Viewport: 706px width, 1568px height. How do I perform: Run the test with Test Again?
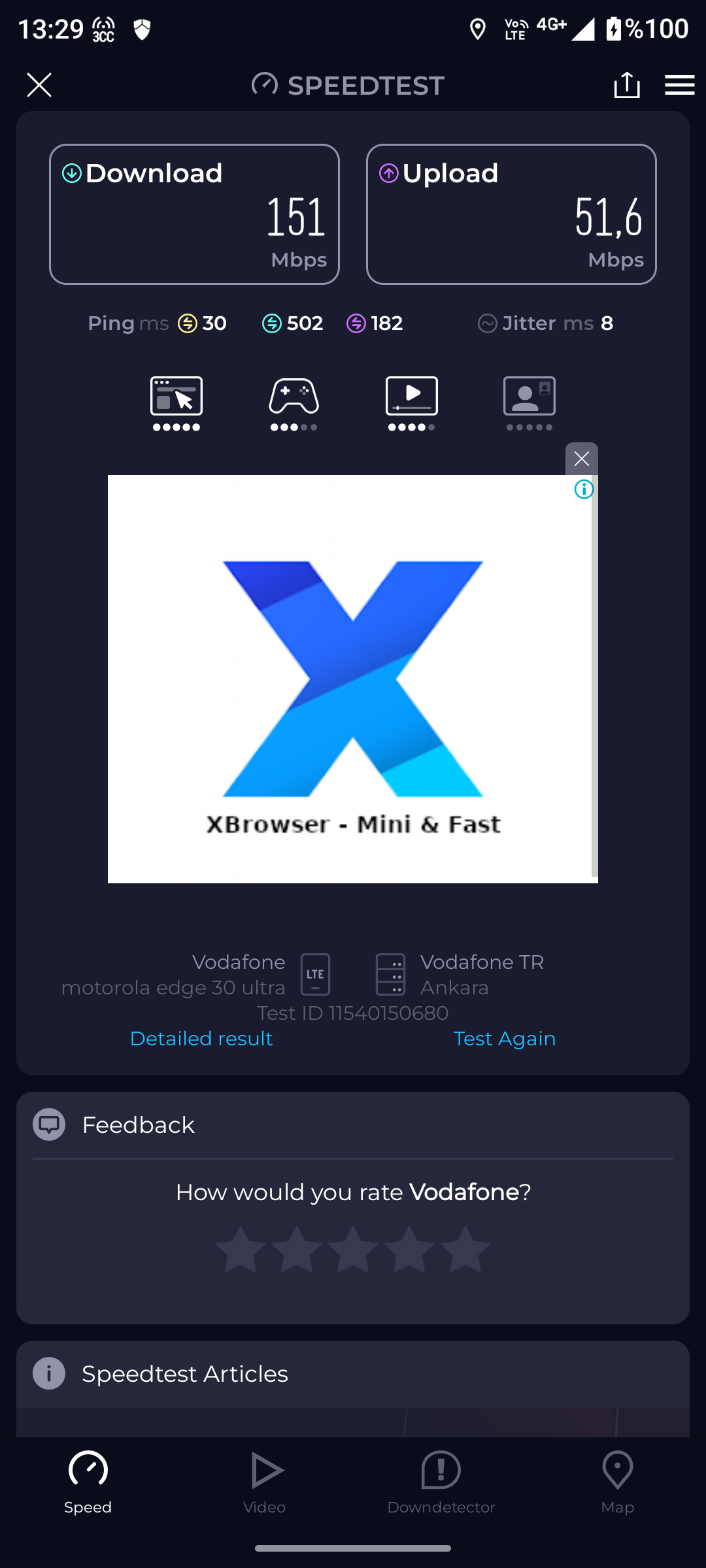pyautogui.click(x=504, y=1039)
